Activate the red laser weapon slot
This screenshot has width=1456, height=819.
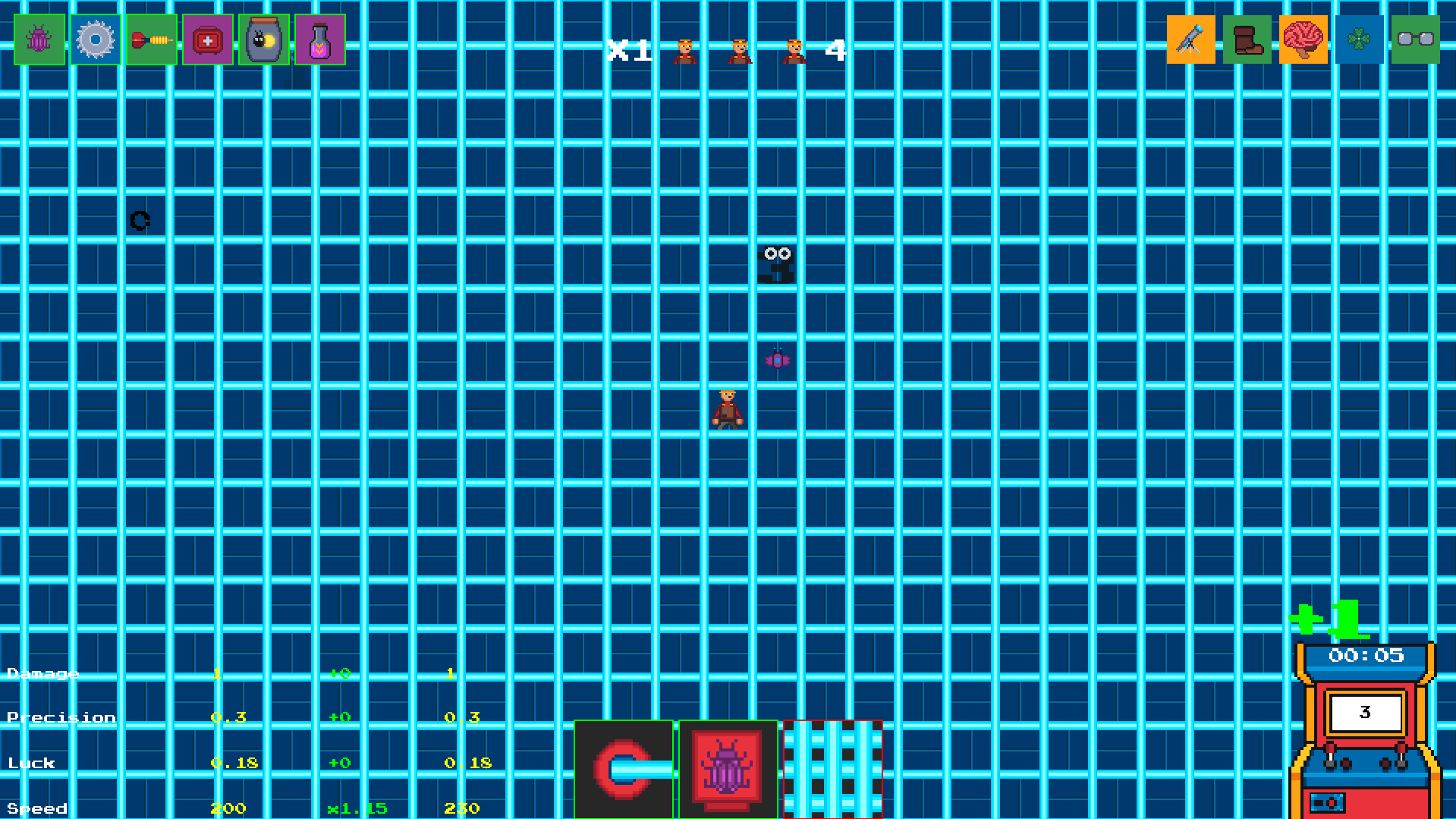click(x=624, y=769)
